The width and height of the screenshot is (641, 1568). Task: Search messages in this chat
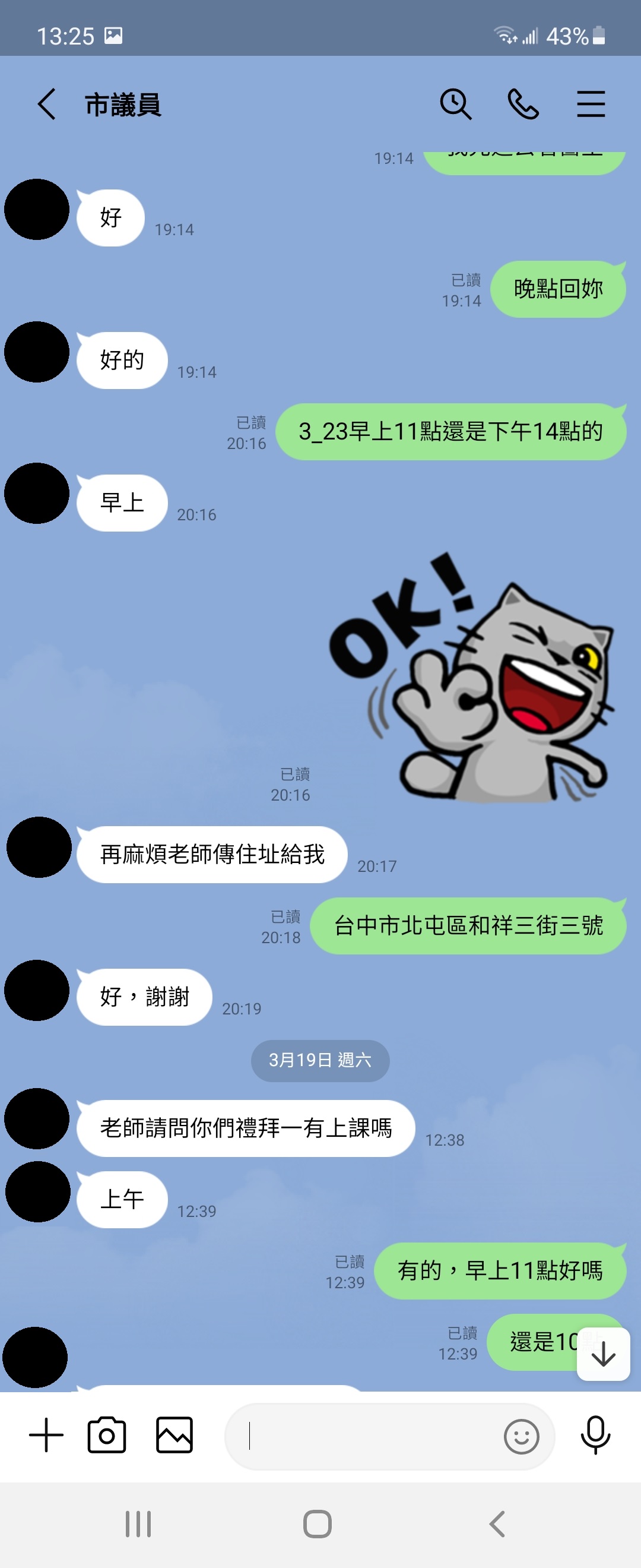click(455, 104)
